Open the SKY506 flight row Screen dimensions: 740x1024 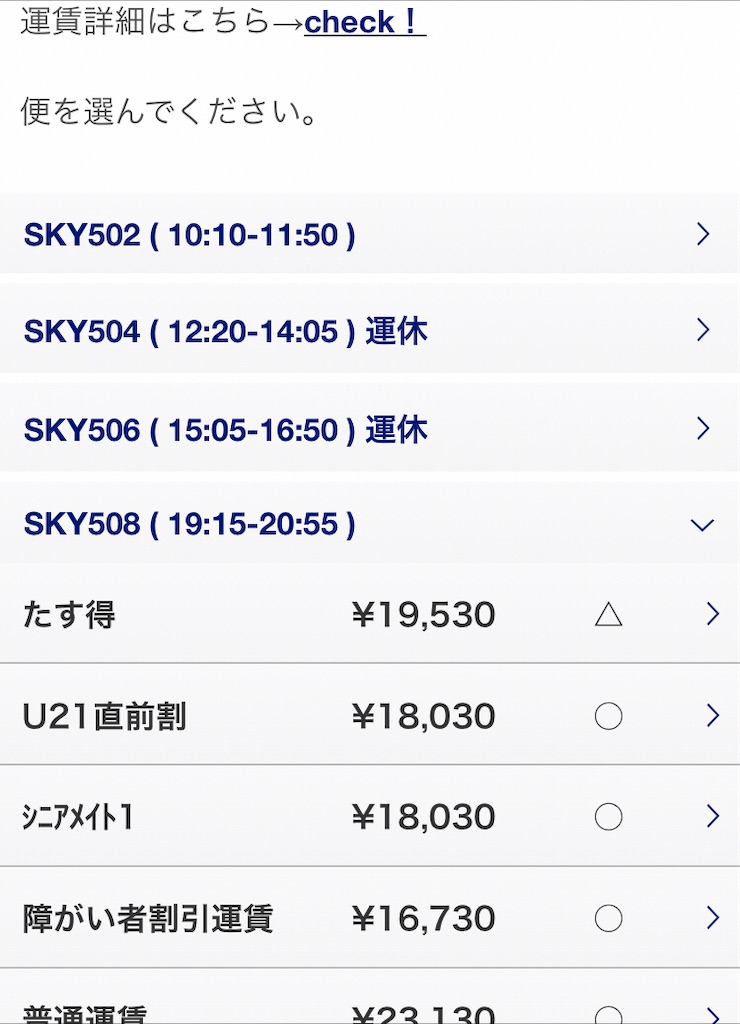[370, 428]
